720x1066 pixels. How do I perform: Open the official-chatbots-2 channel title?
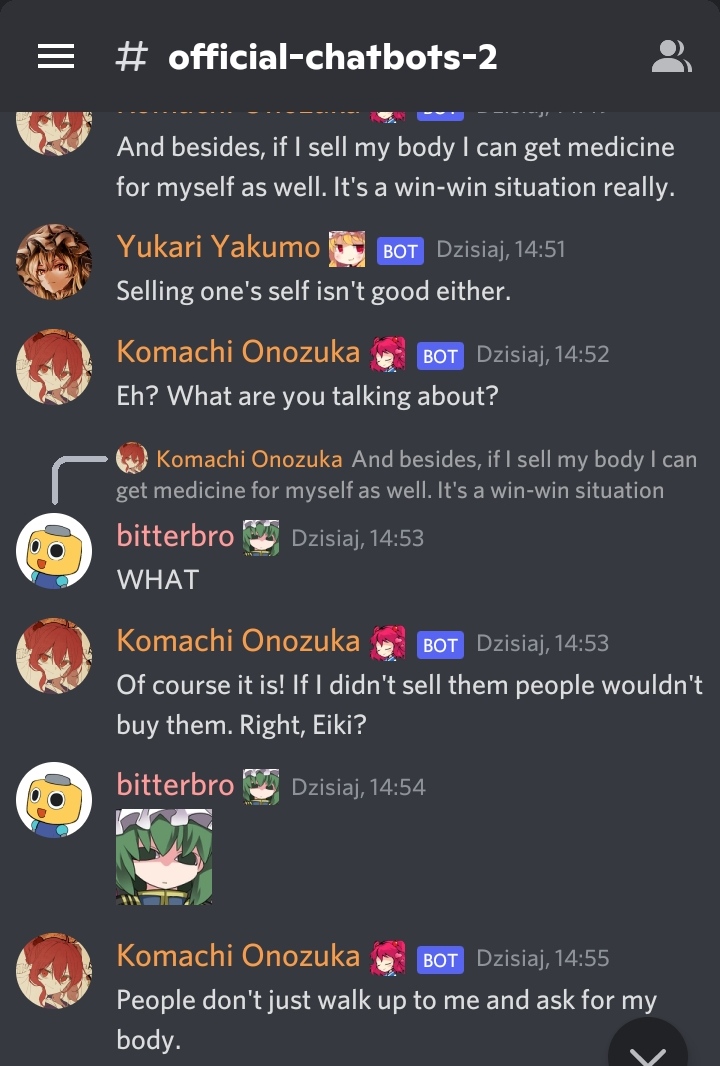[332, 57]
